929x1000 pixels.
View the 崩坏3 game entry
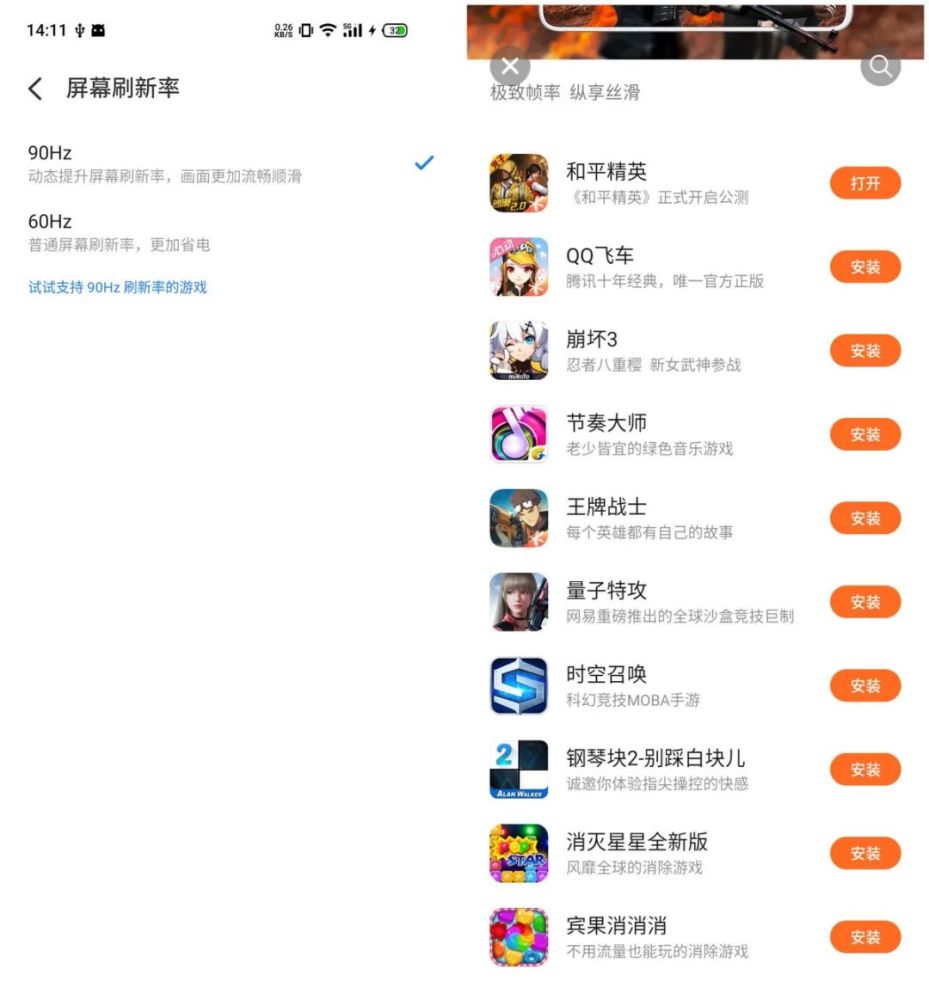(652, 351)
